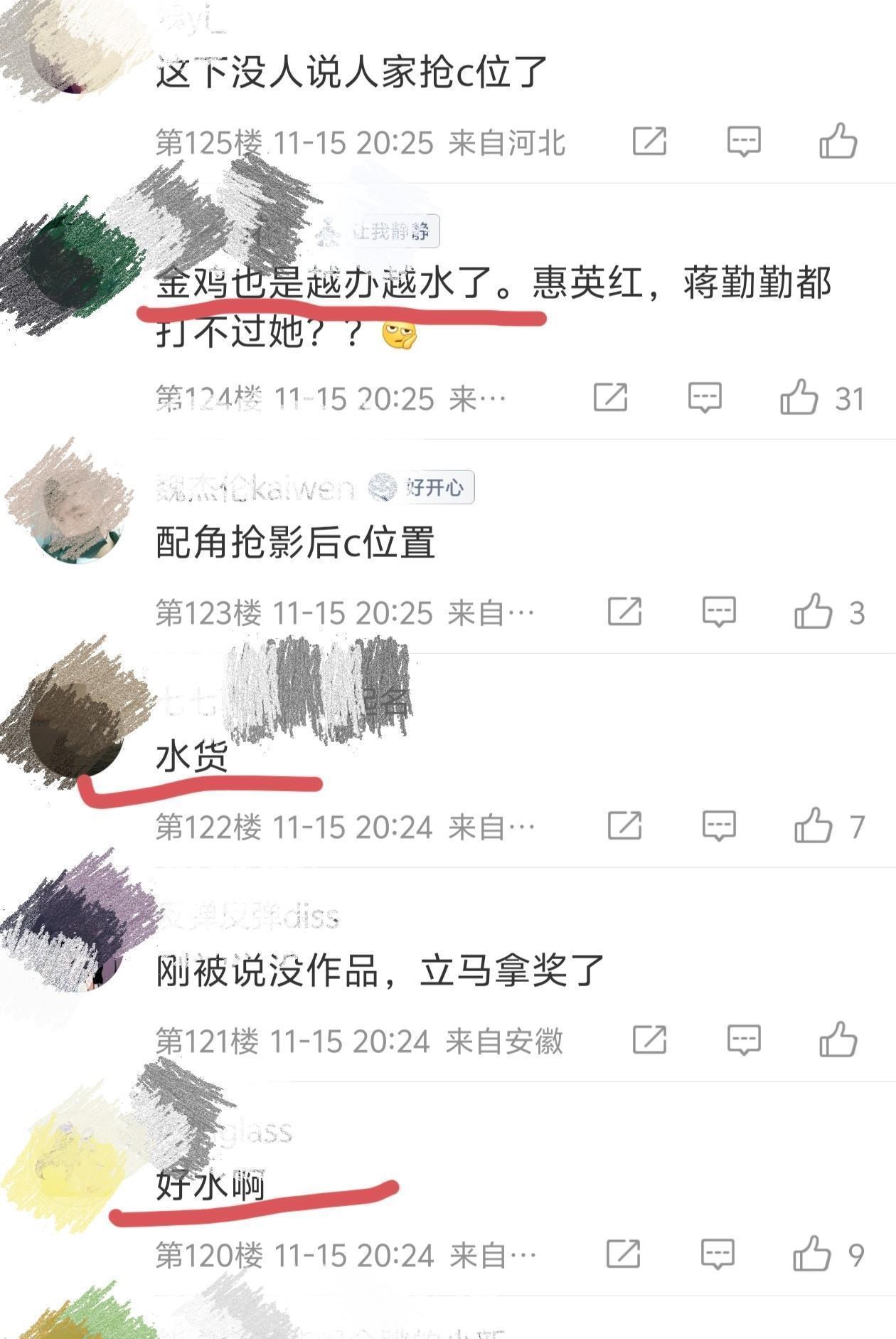Like the 水货 comment
This screenshot has height=1339, width=896.
point(813,825)
